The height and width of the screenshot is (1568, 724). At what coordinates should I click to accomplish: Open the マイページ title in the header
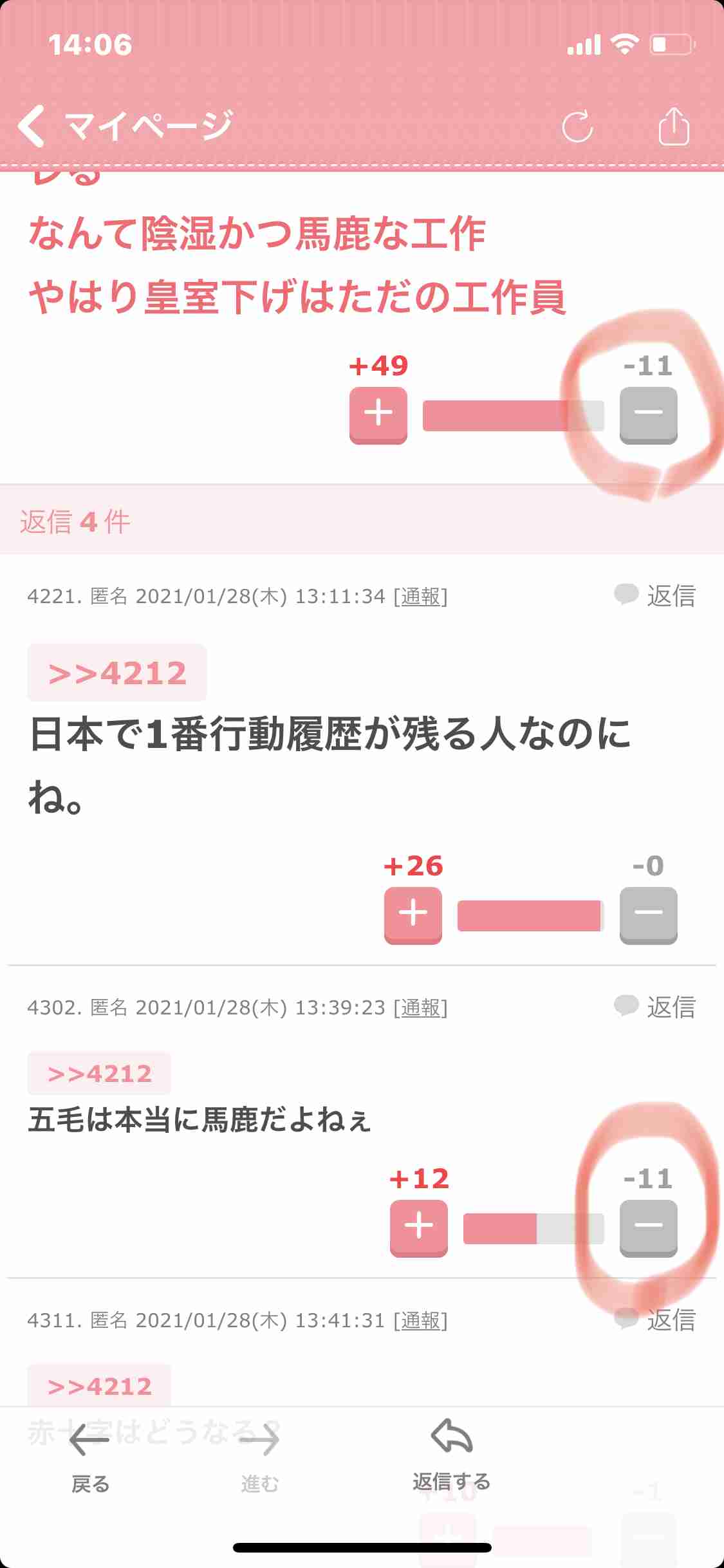[x=149, y=126]
